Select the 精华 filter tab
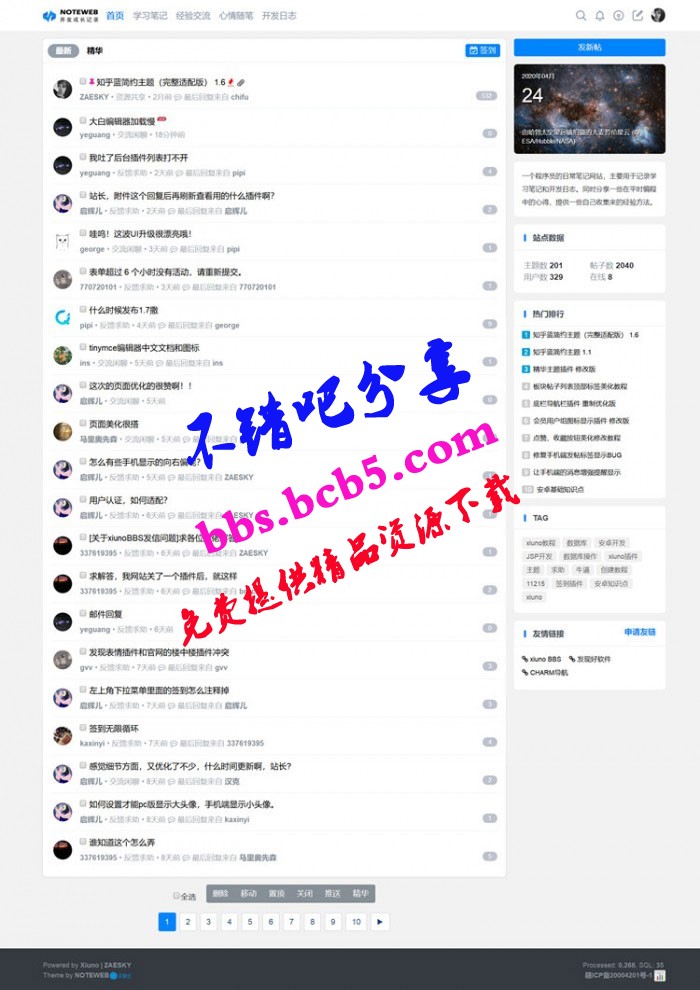 (x=95, y=50)
